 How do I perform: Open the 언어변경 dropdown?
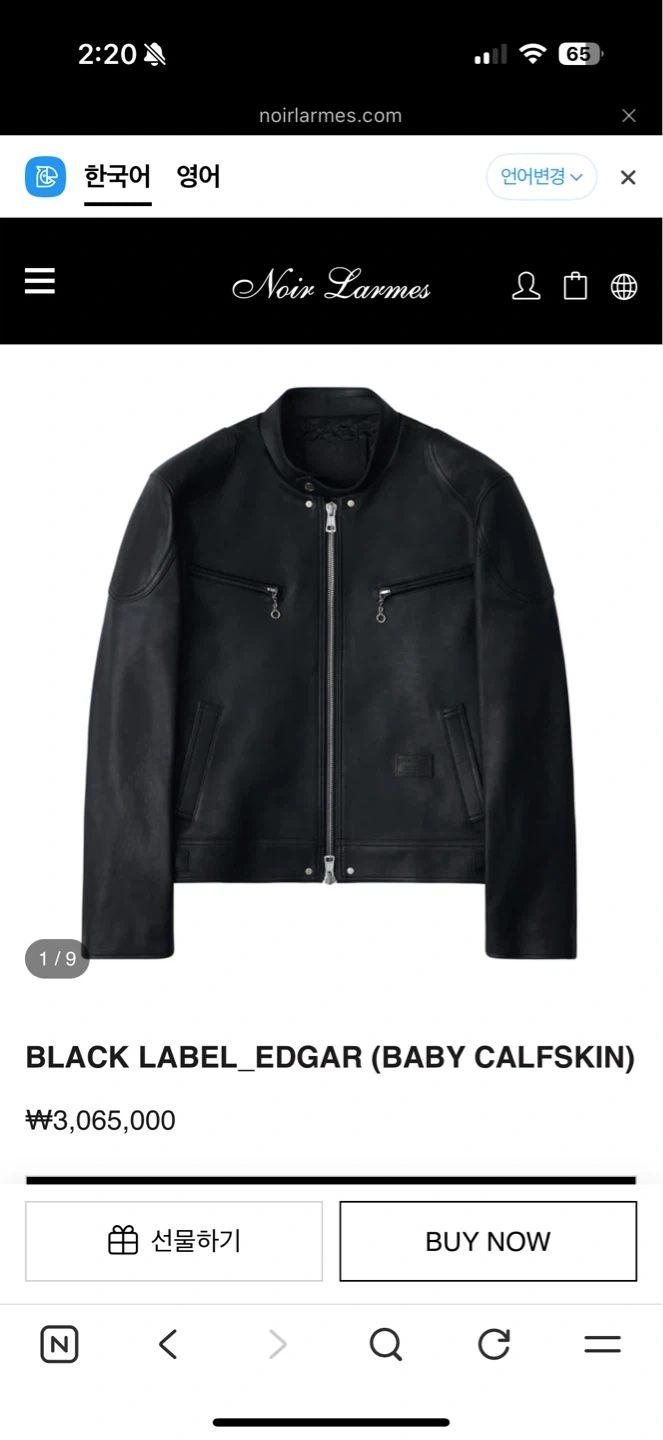click(x=542, y=177)
